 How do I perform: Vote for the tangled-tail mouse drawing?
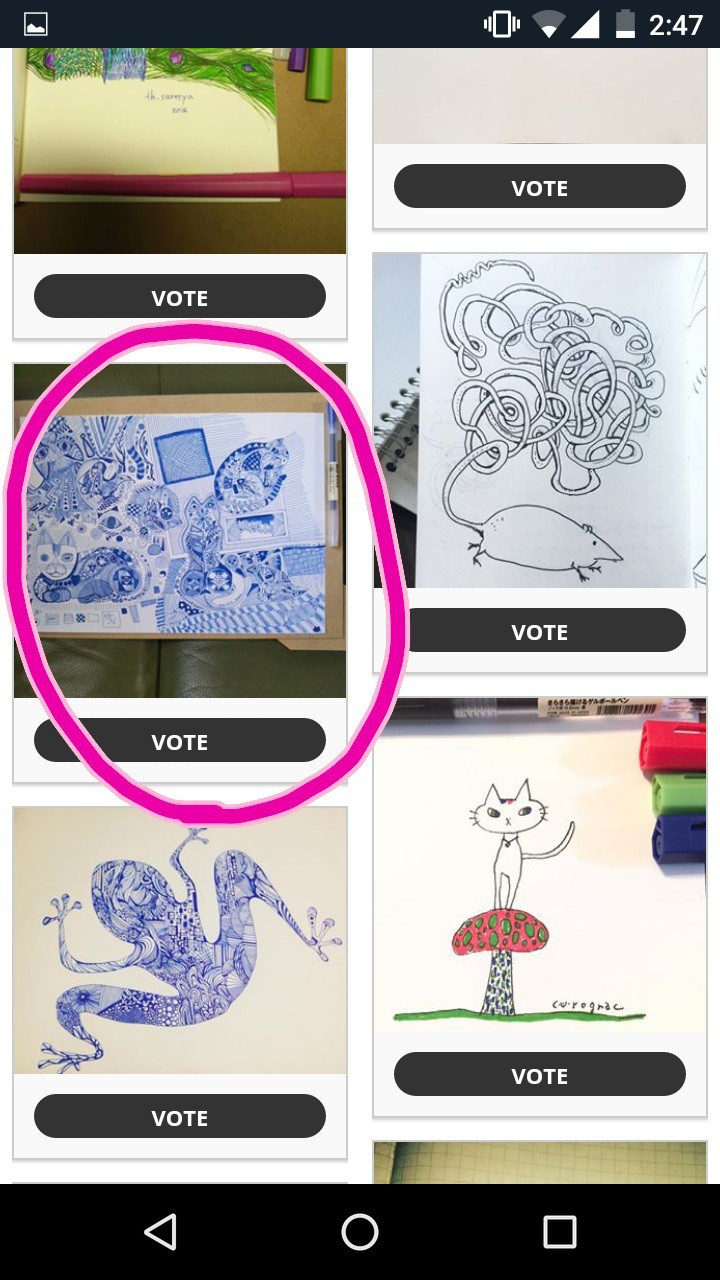(540, 631)
